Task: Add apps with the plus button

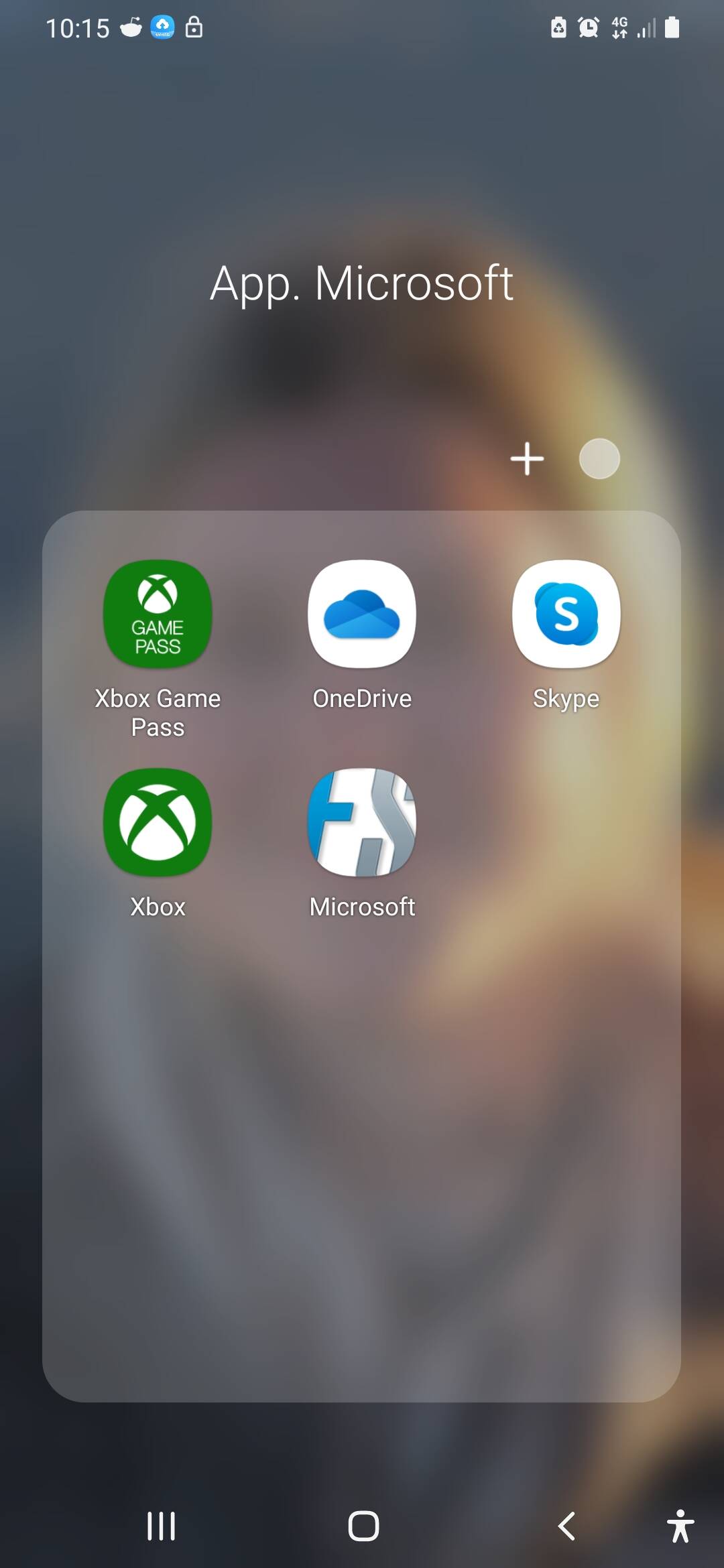Action: [527, 459]
